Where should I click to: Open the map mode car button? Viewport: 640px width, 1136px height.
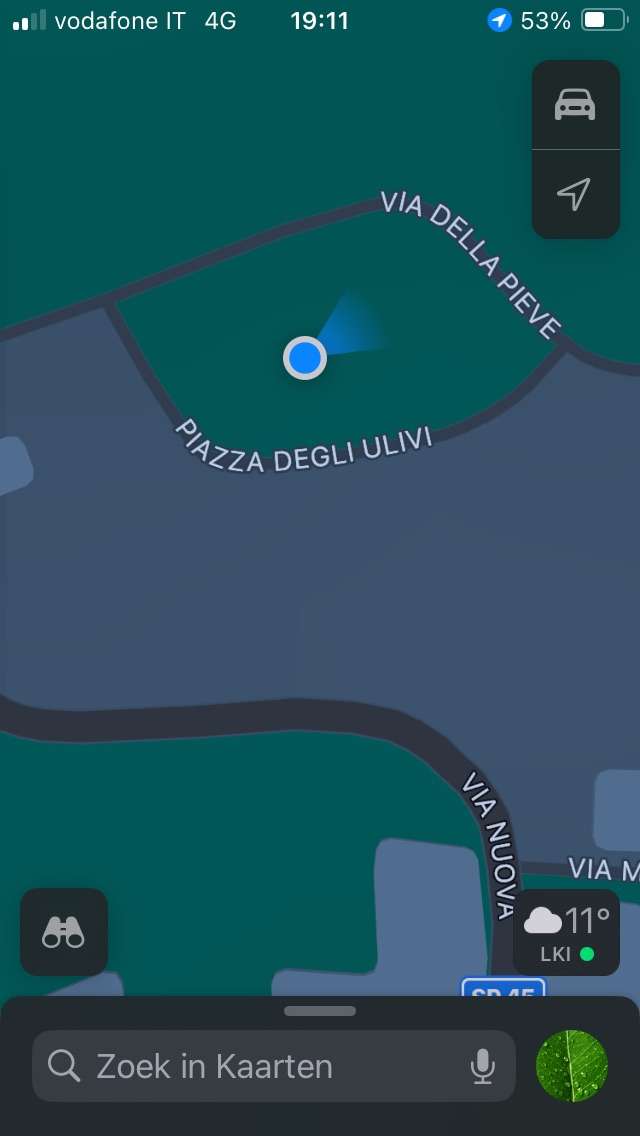click(x=575, y=104)
